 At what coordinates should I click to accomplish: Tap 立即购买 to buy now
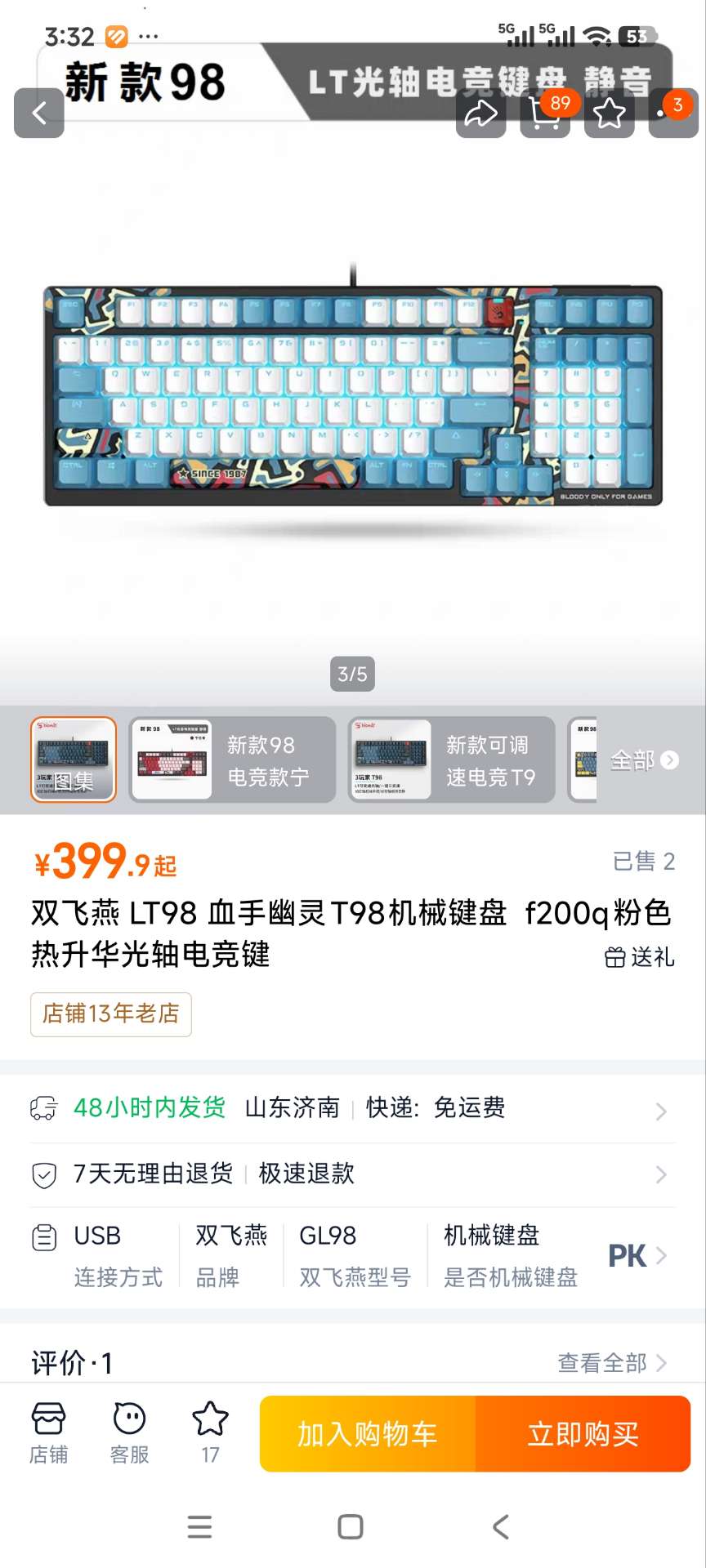pyautogui.click(x=583, y=1434)
